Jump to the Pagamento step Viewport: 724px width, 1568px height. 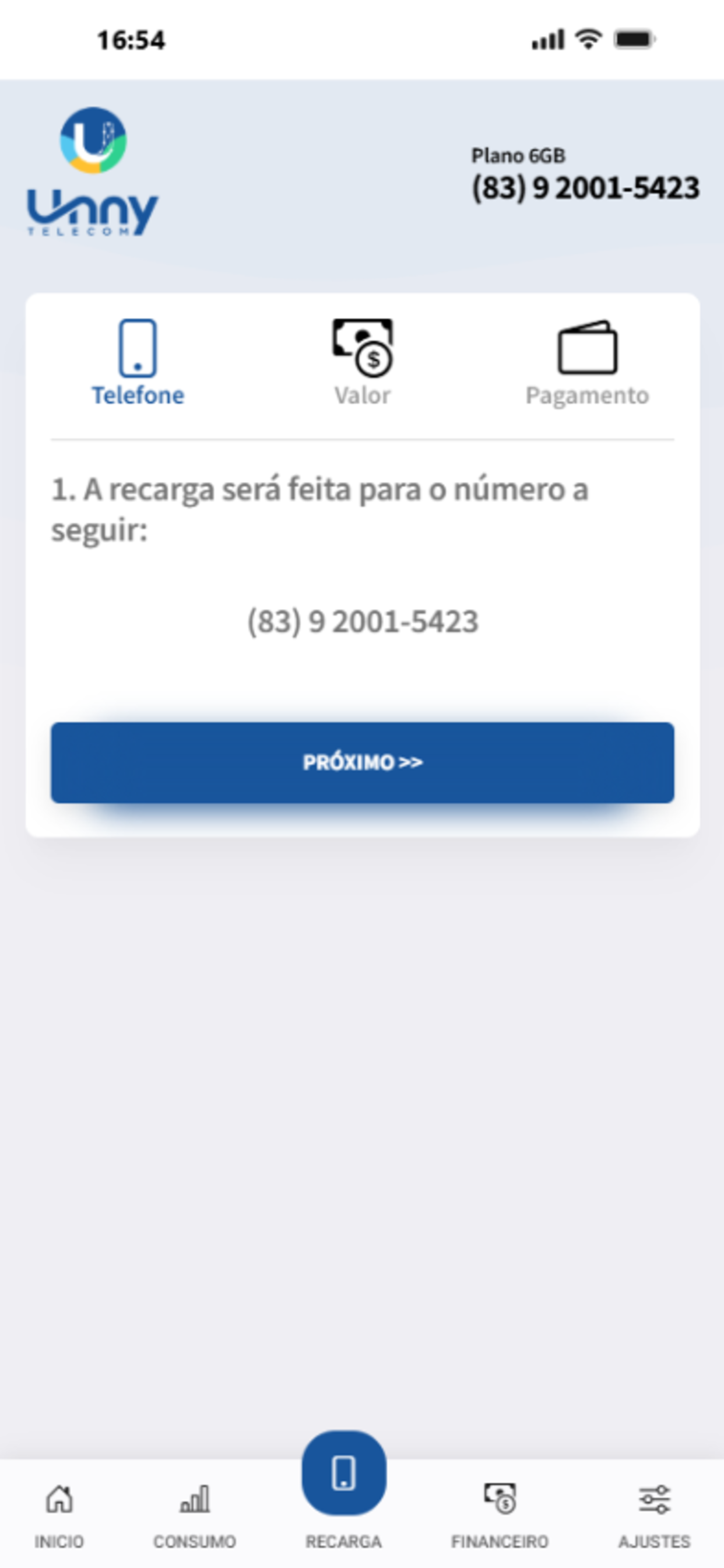tap(587, 363)
